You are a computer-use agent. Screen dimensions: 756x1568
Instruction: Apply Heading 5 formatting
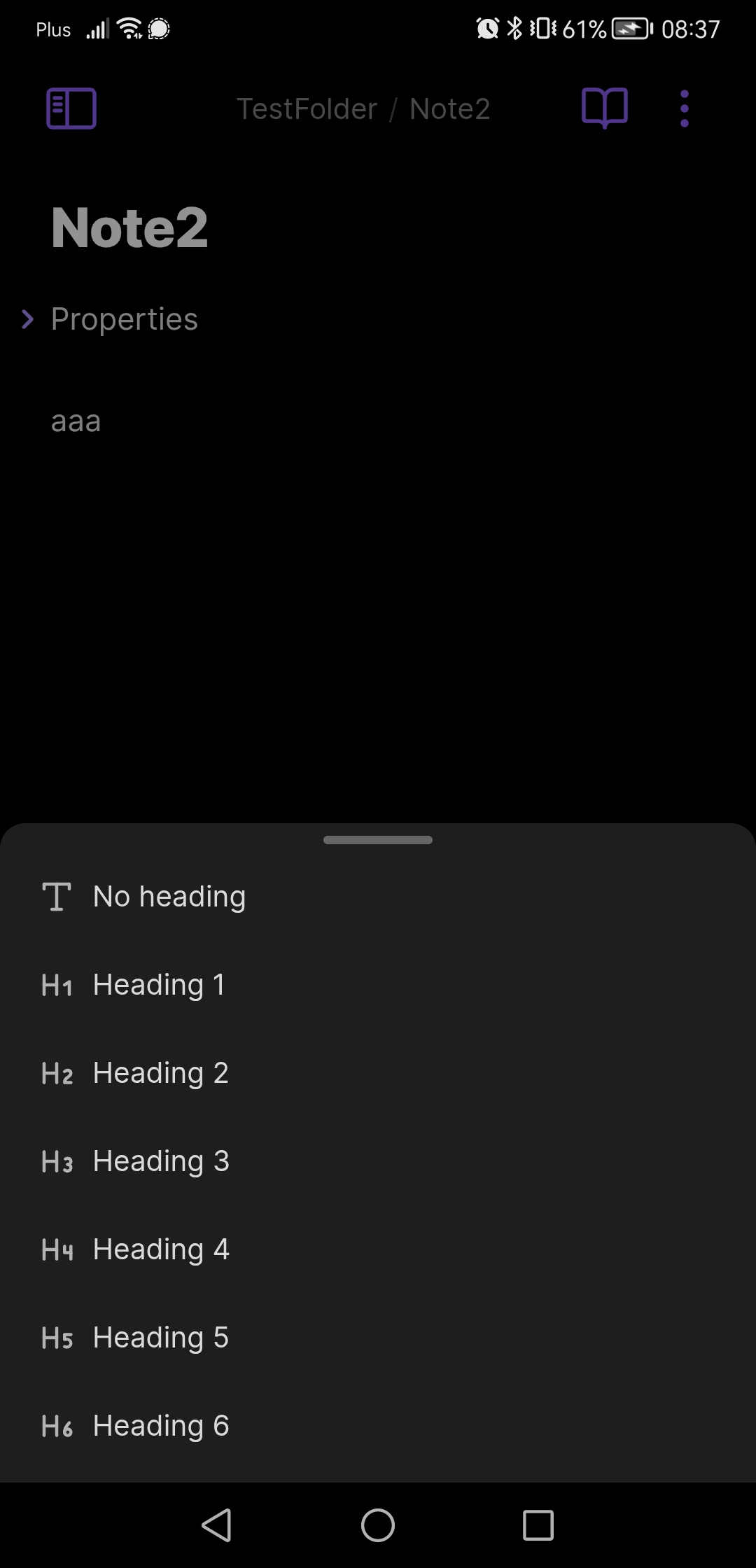(x=378, y=1338)
